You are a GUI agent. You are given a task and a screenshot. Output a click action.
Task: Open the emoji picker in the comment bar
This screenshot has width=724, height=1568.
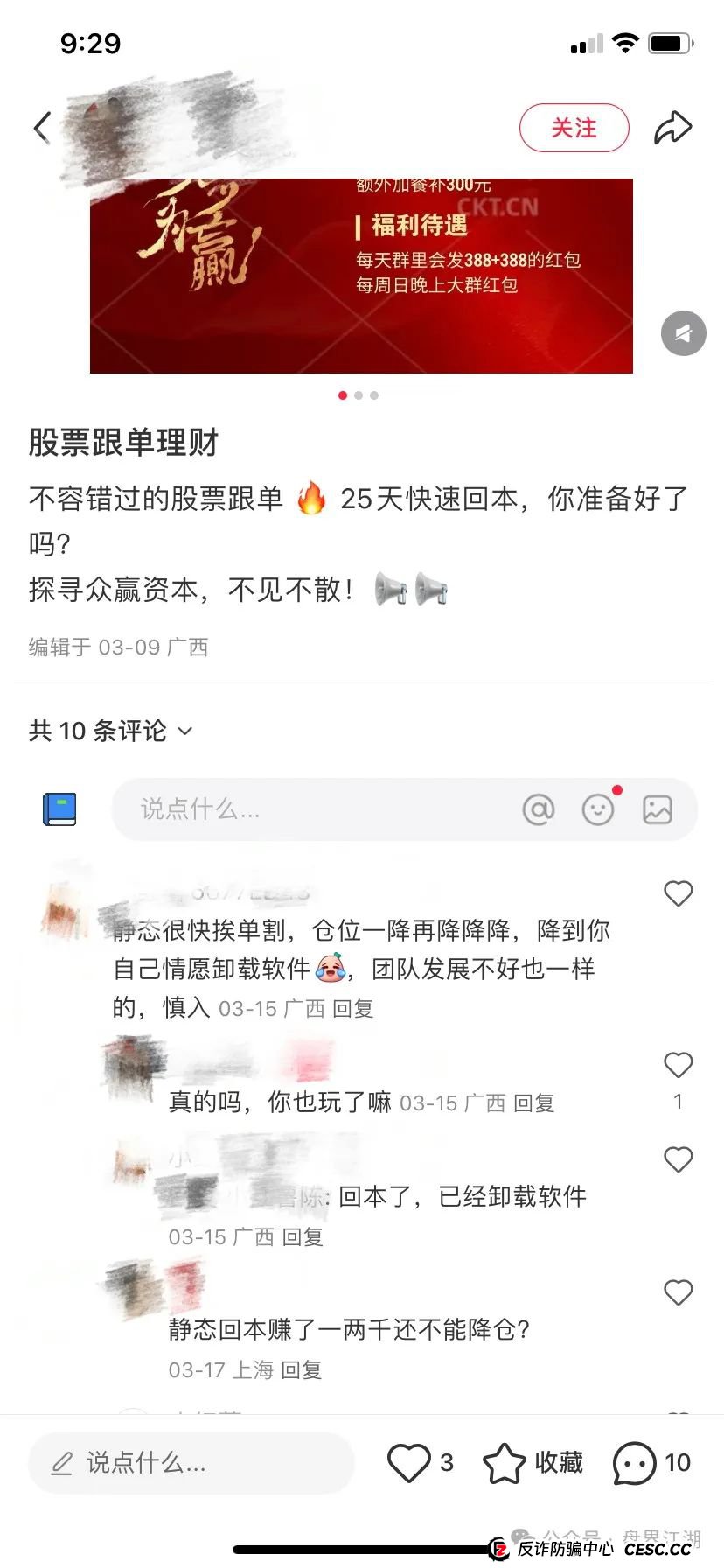pyautogui.click(x=597, y=809)
